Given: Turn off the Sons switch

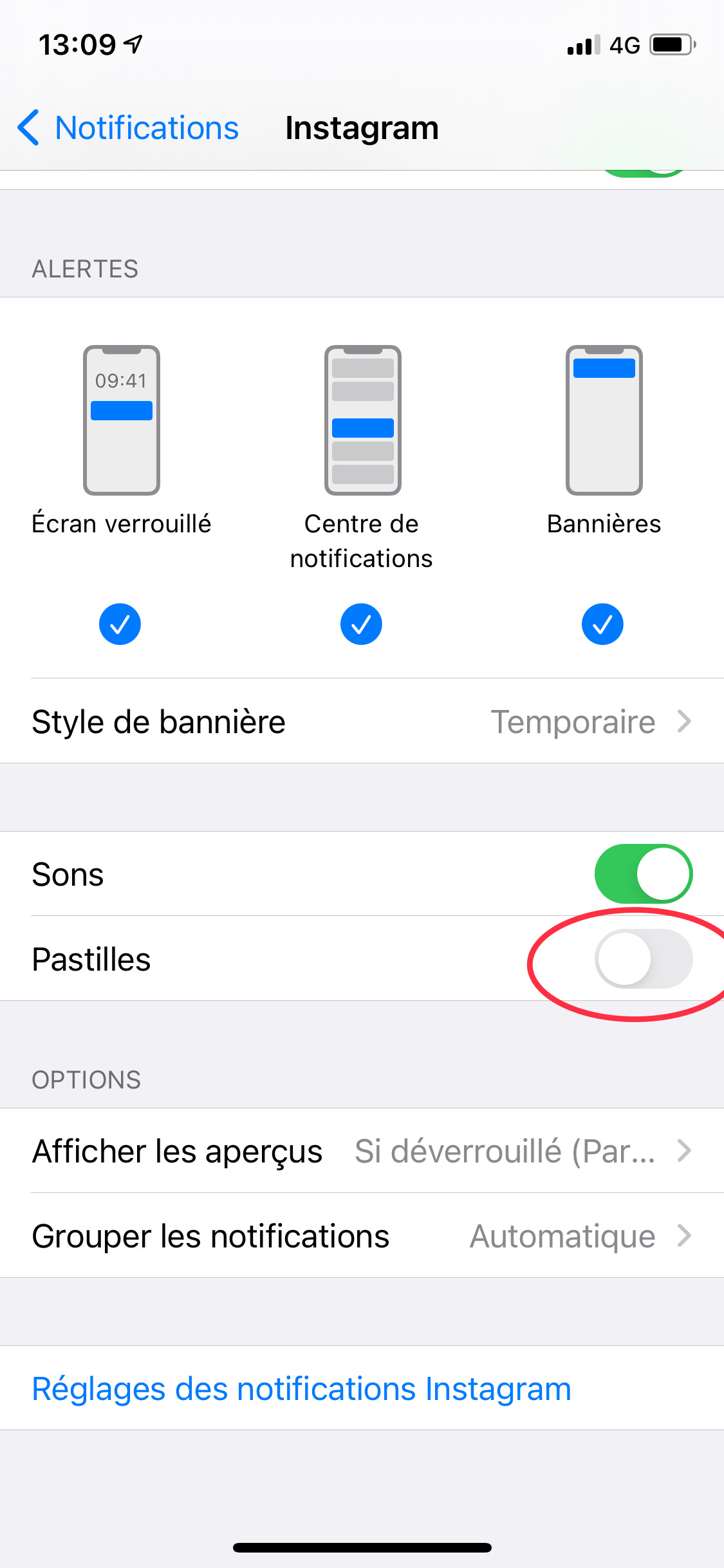Looking at the screenshot, I should 644,873.
